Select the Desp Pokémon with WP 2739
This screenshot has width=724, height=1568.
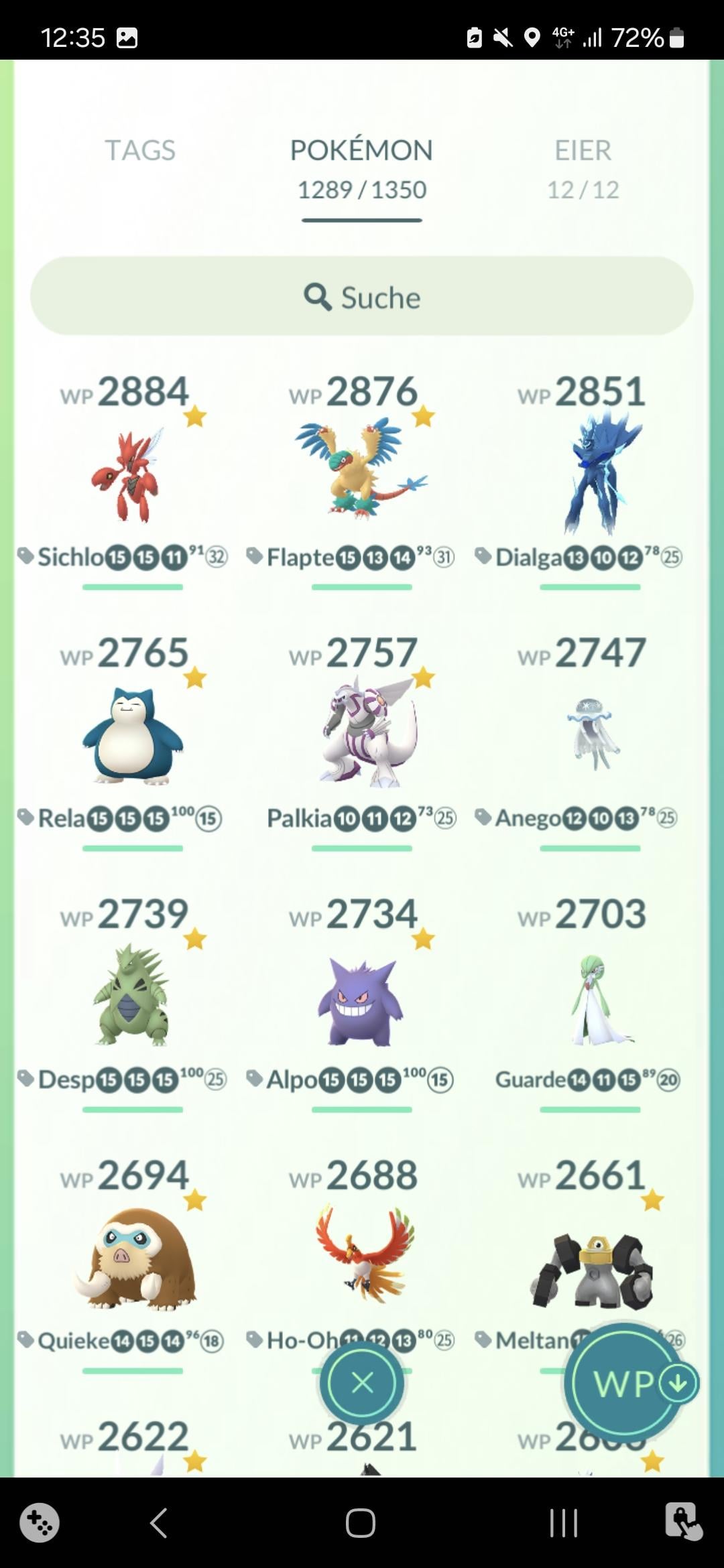[133, 995]
